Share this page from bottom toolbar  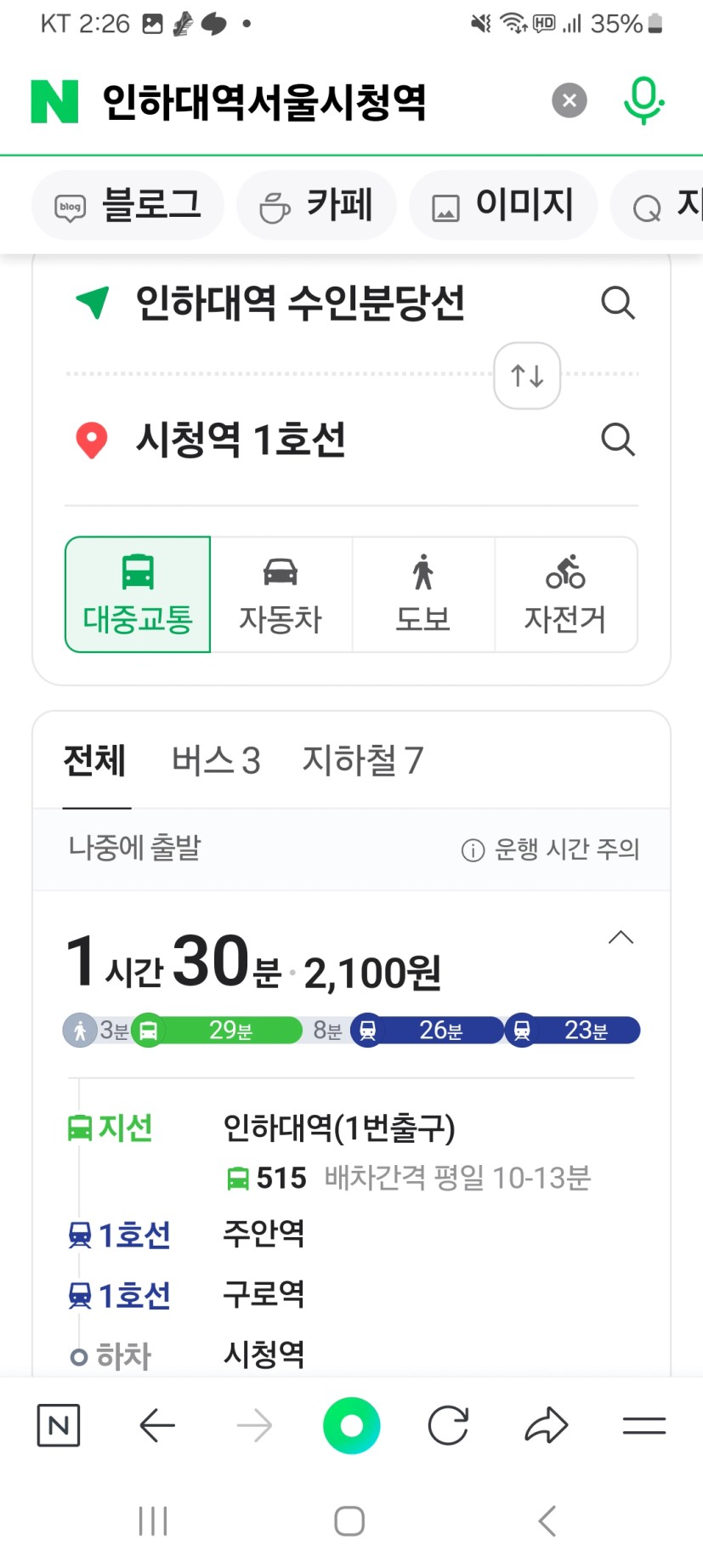tap(546, 1426)
